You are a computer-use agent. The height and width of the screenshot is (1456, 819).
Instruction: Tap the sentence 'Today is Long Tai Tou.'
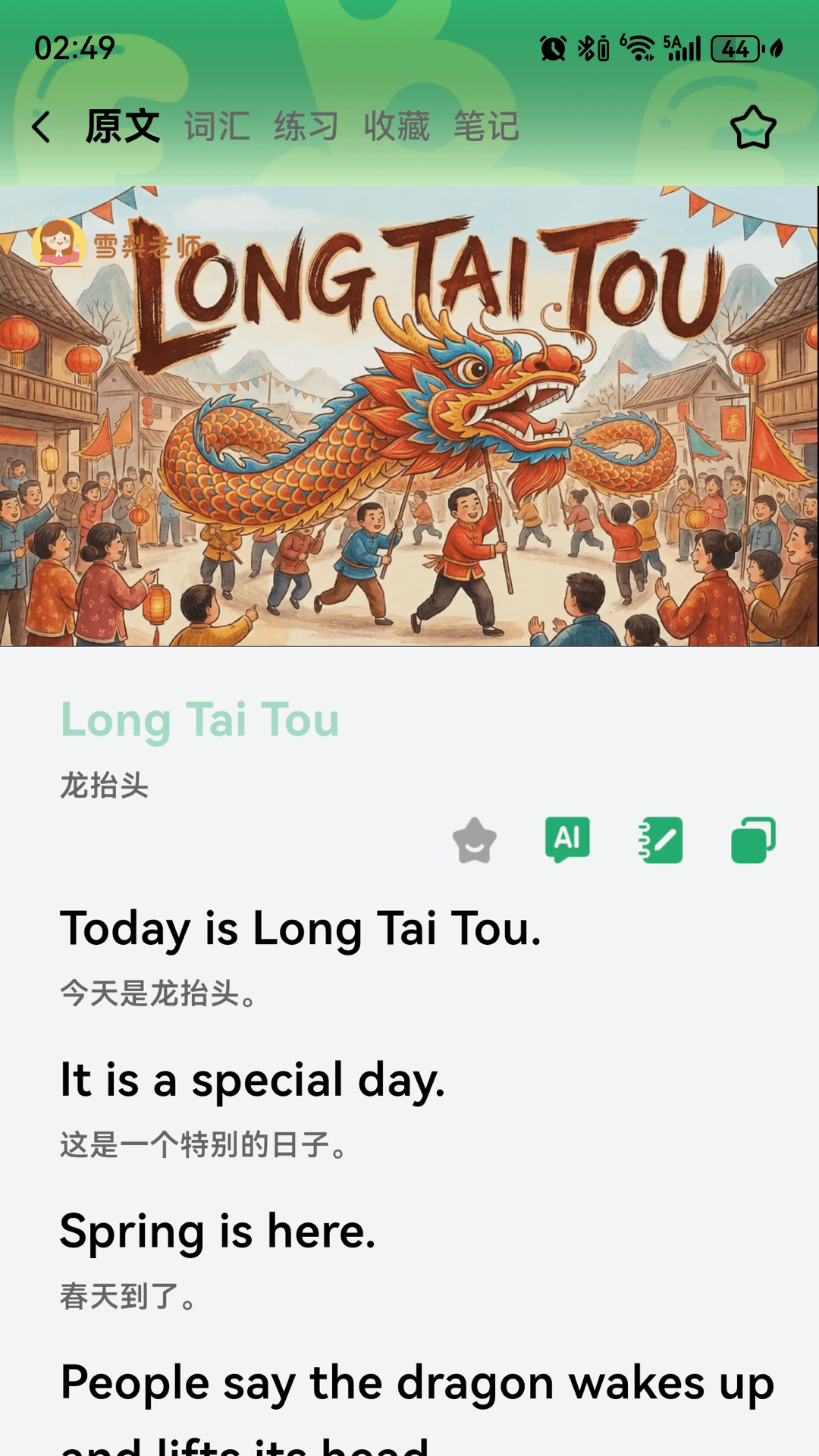point(300,930)
